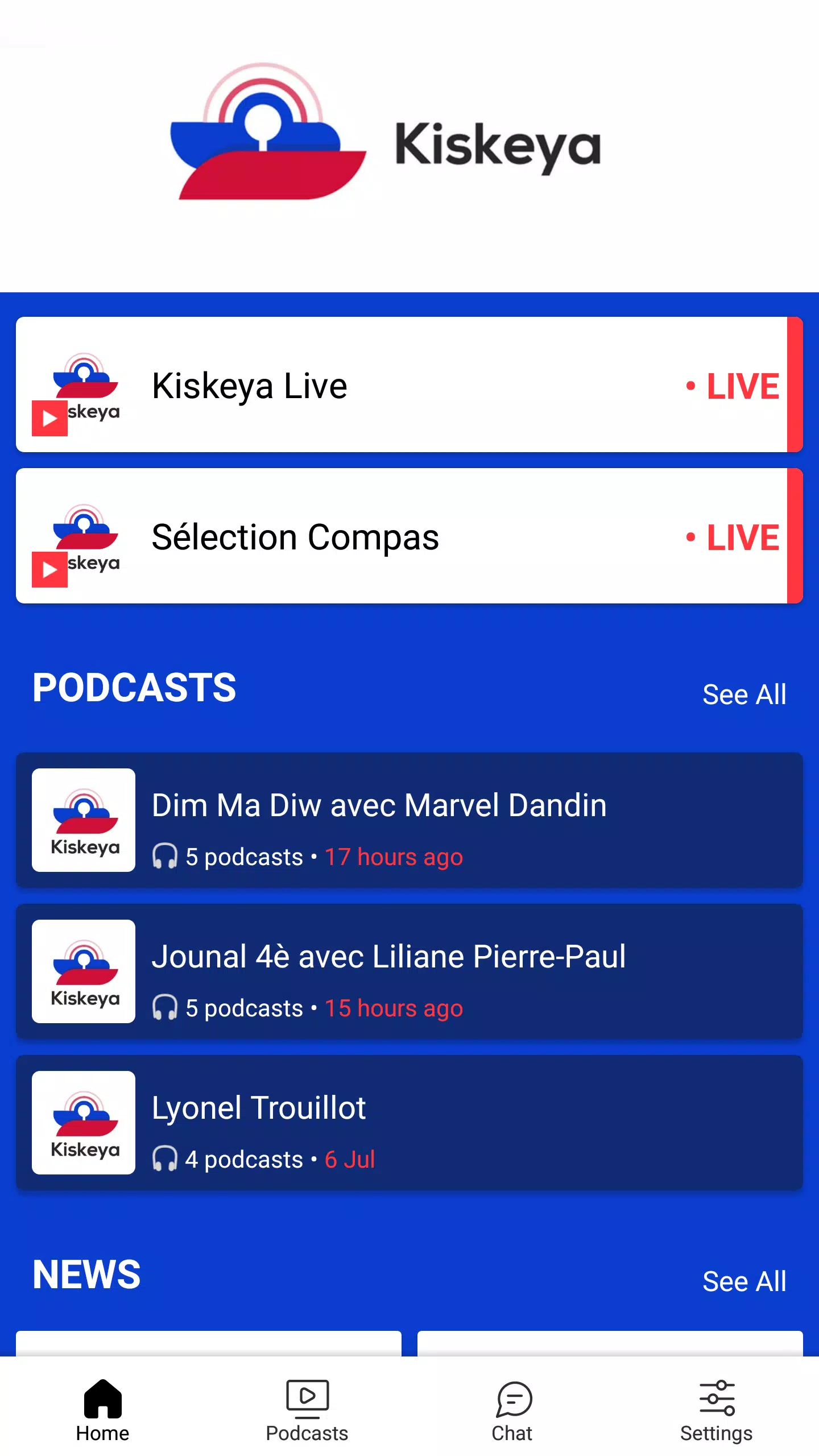Open the Lyonel Trouillot podcast
Screen dimensions: 819x1456
point(409,1123)
